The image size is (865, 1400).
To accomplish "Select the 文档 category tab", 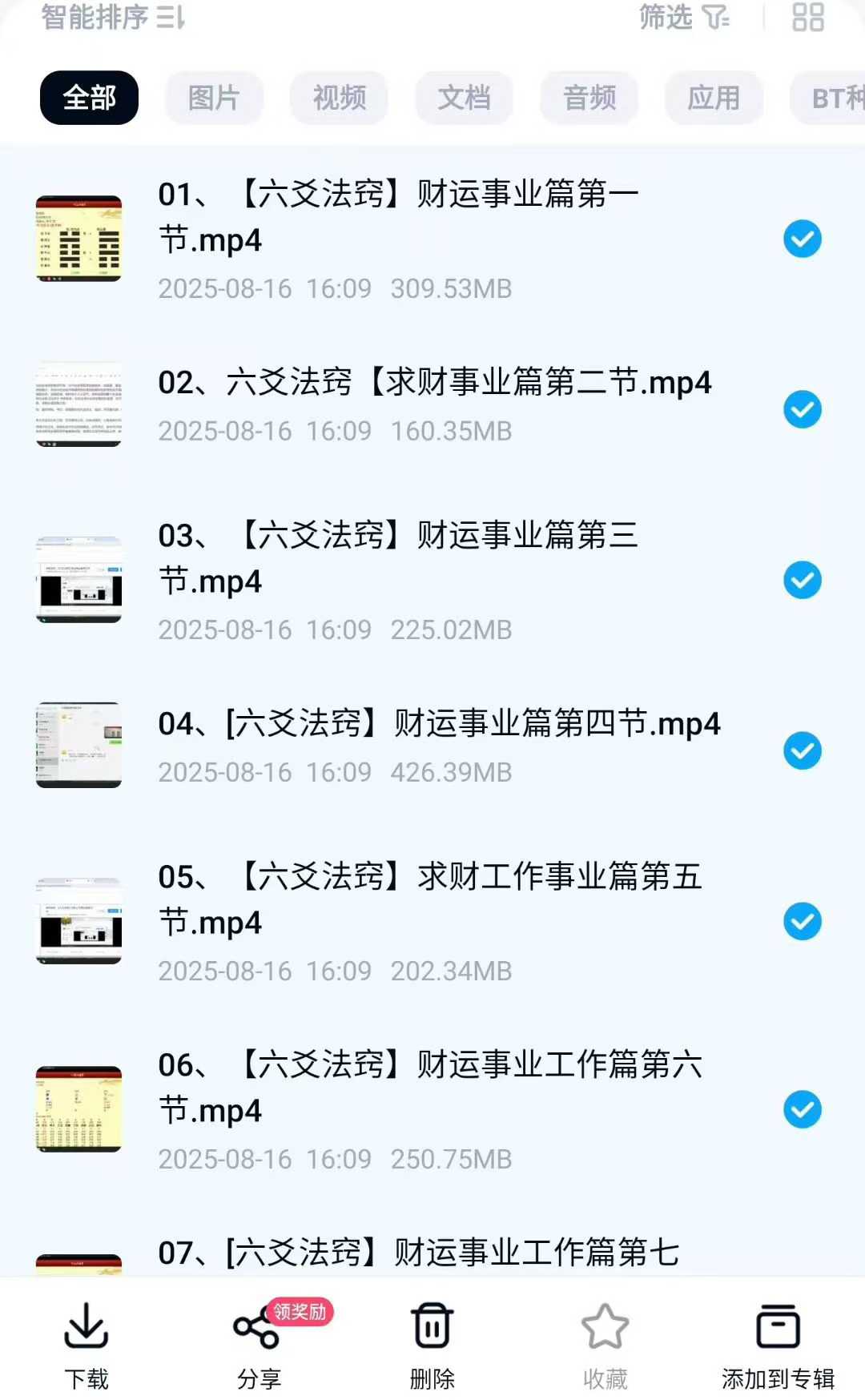I will (465, 97).
